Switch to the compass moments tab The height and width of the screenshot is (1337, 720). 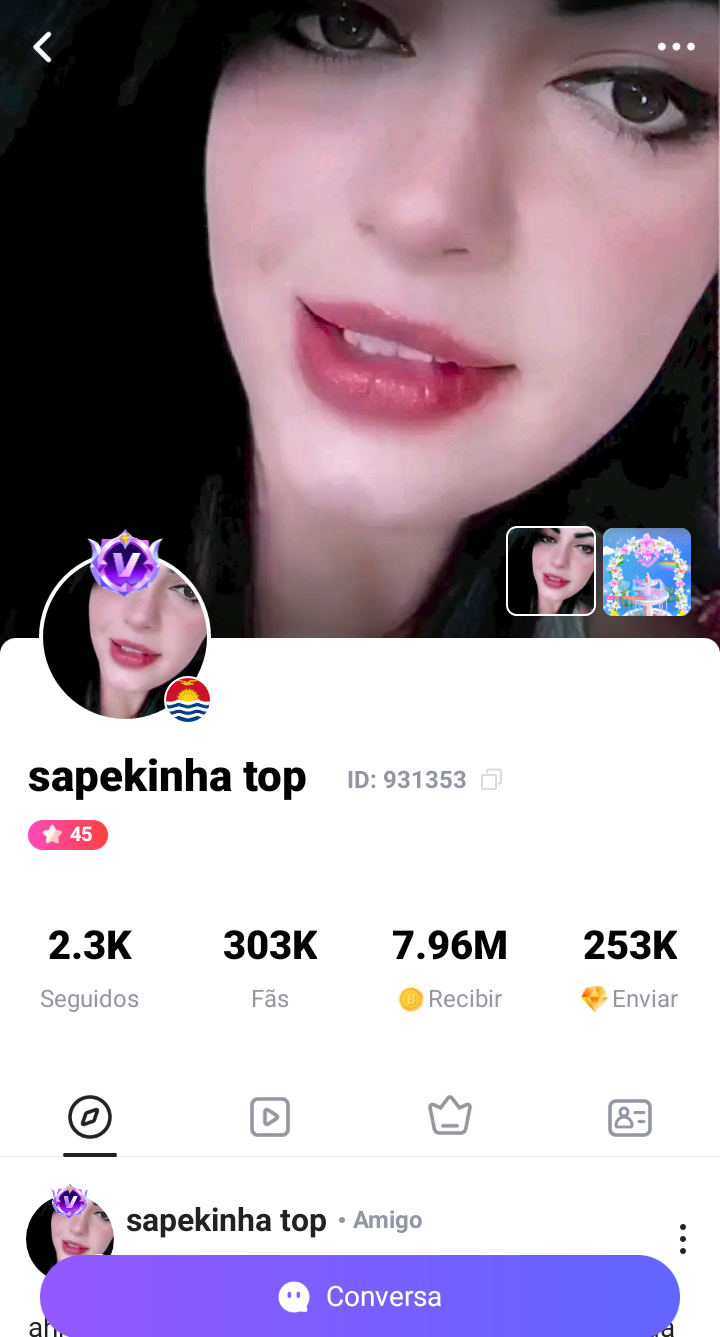(x=90, y=1117)
